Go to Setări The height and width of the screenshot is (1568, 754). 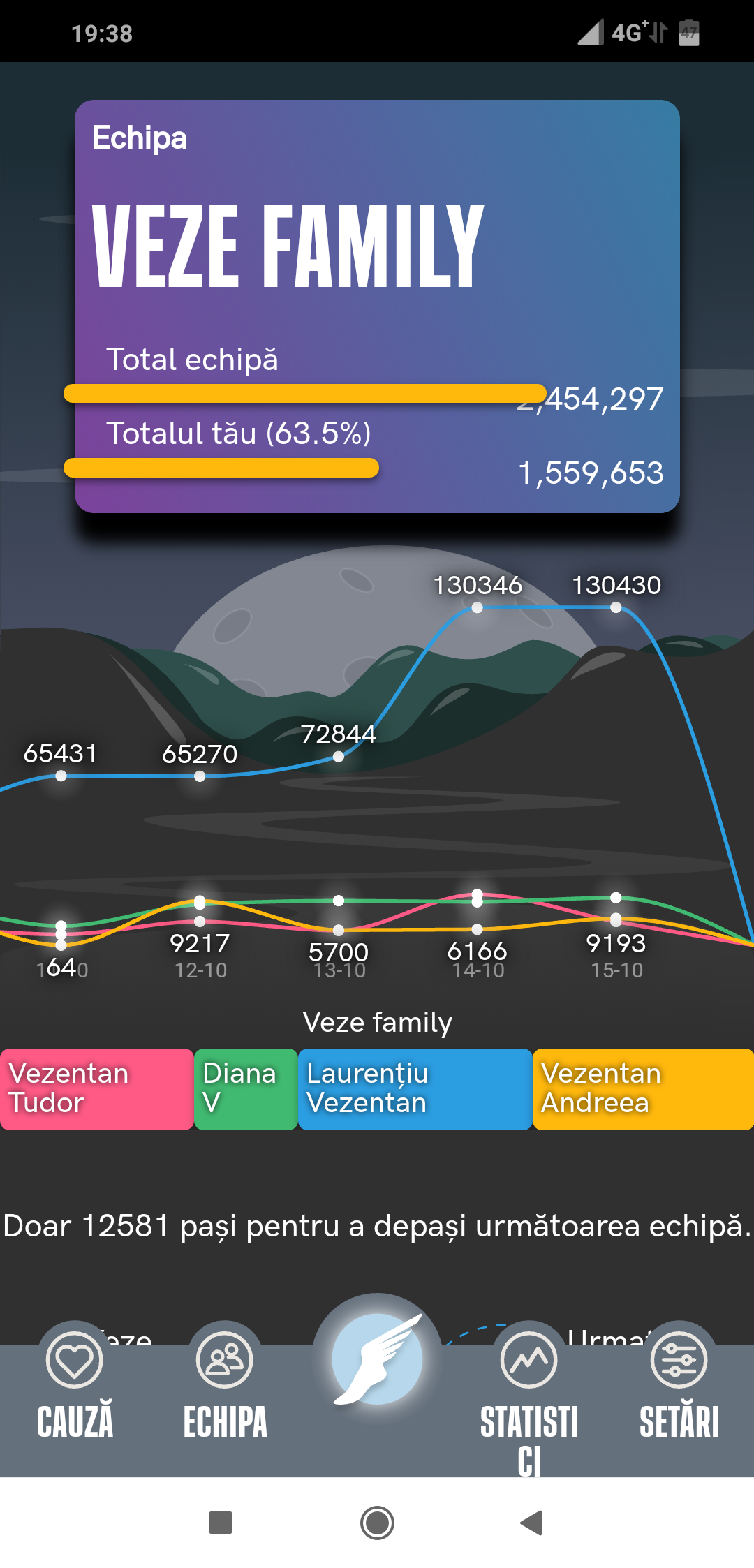click(679, 1382)
